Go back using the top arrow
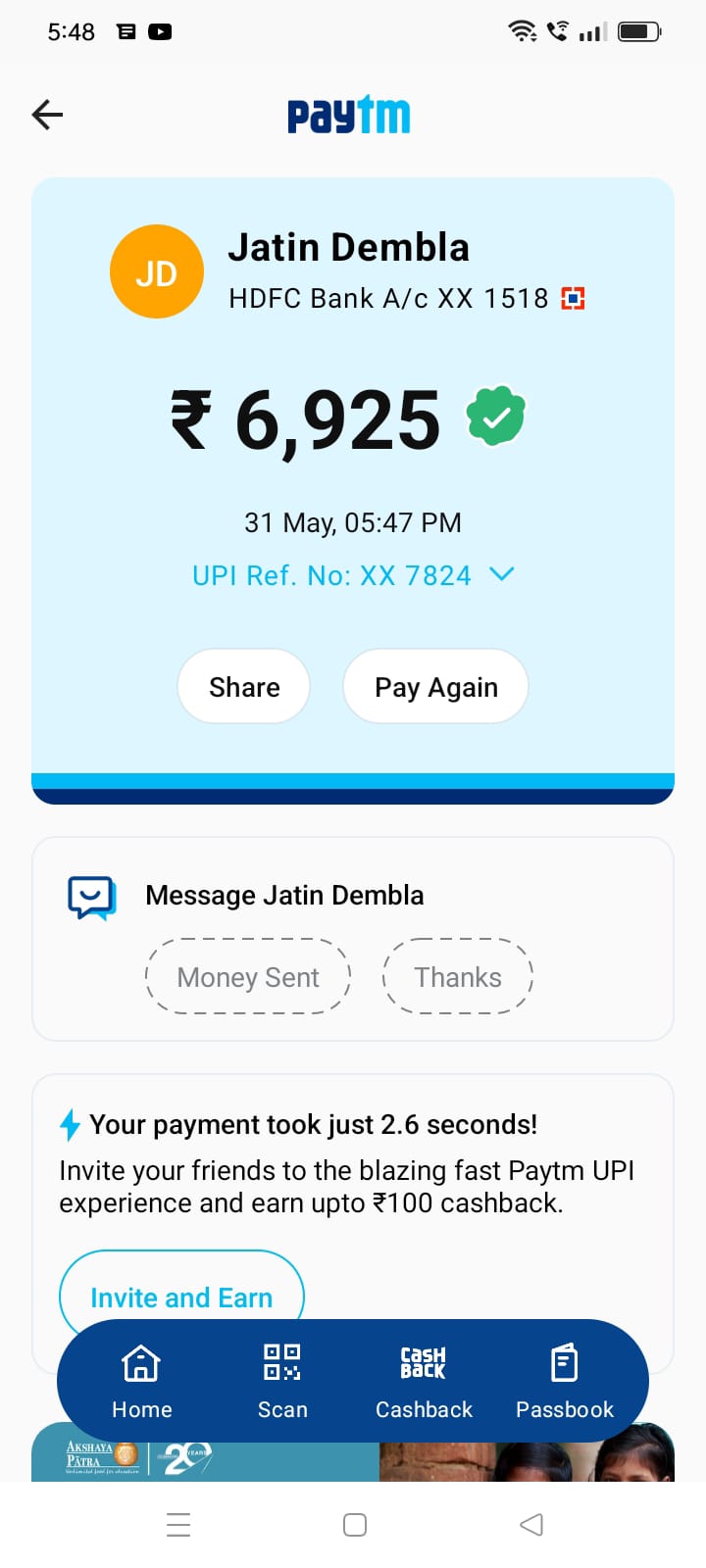The height and width of the screenshot is (1568, 706). pyautogui.click(x=47, y=115)
